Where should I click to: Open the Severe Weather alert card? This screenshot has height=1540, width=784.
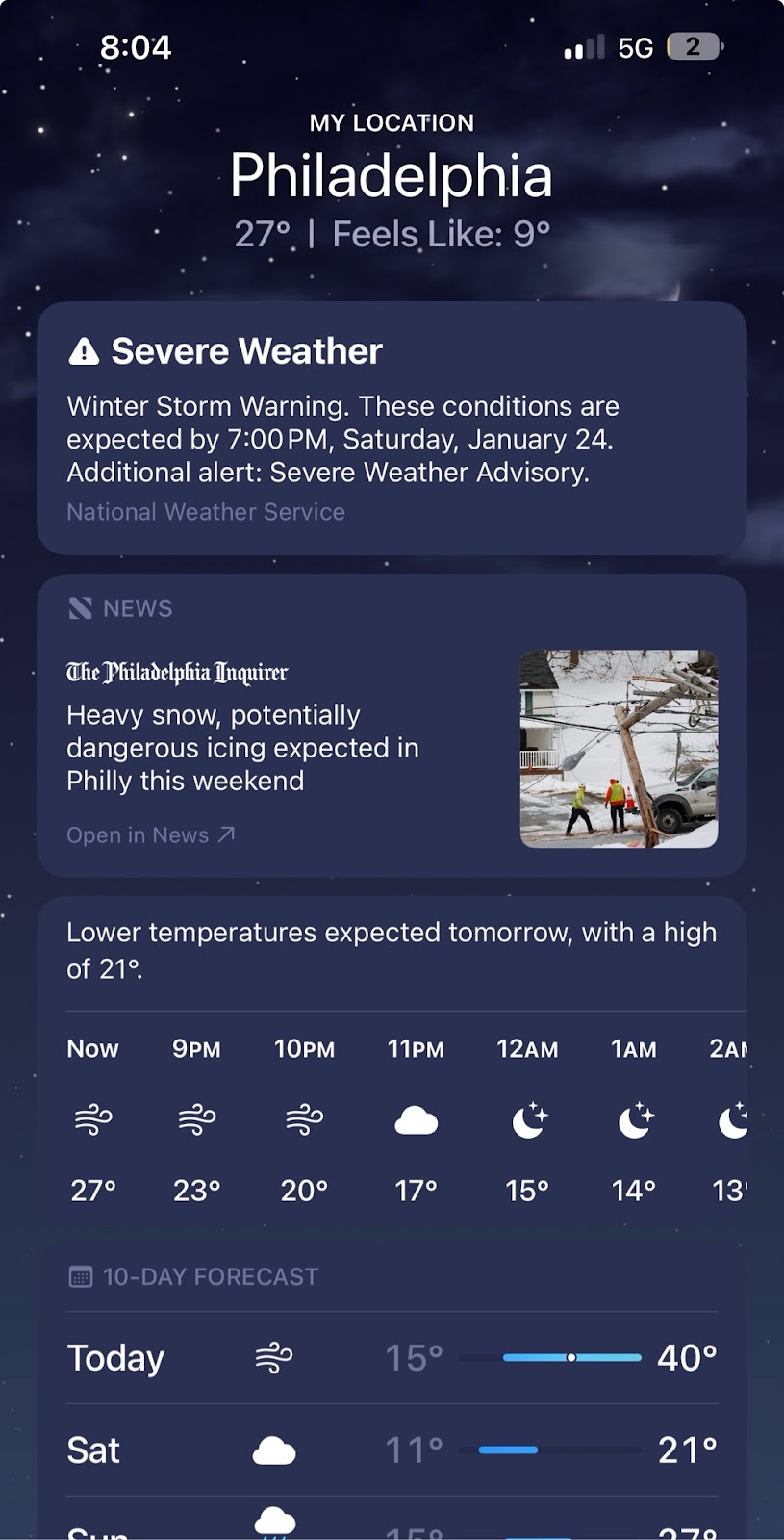pyautogui.click(x=392, y=428)
